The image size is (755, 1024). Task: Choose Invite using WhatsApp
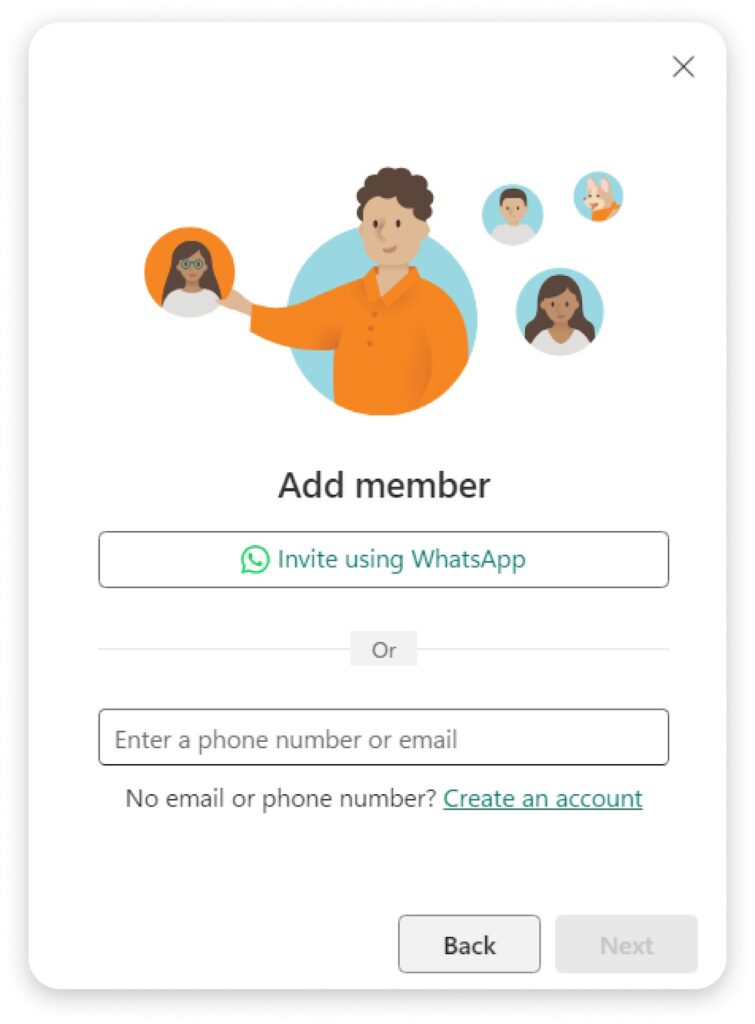pyautogui.click(x=383, y=559)
